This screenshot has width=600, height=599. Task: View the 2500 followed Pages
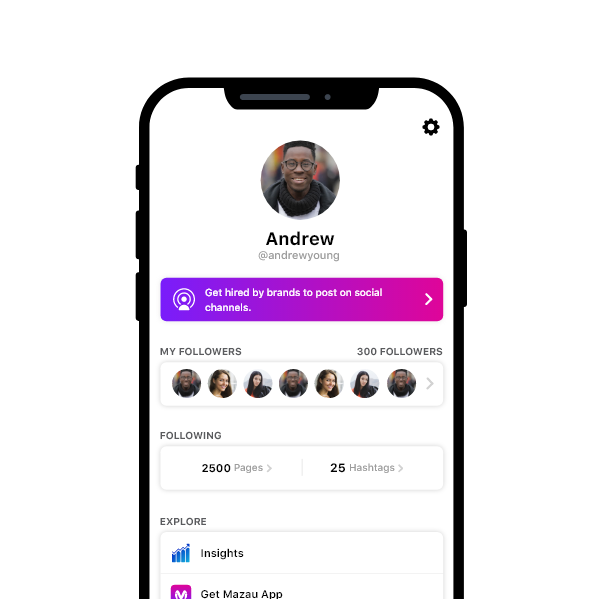click(x=236, y=468)
